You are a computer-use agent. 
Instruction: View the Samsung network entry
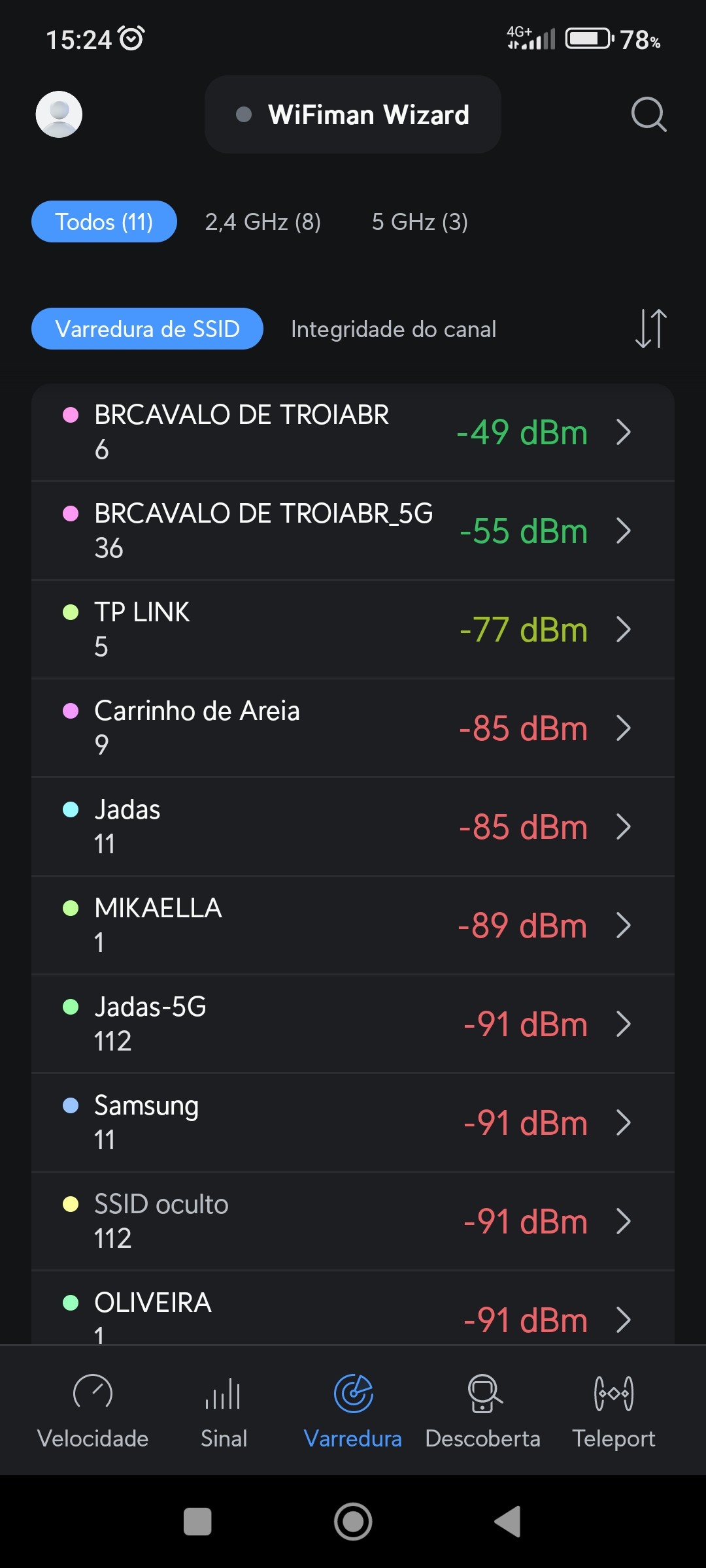point(353,1122)
